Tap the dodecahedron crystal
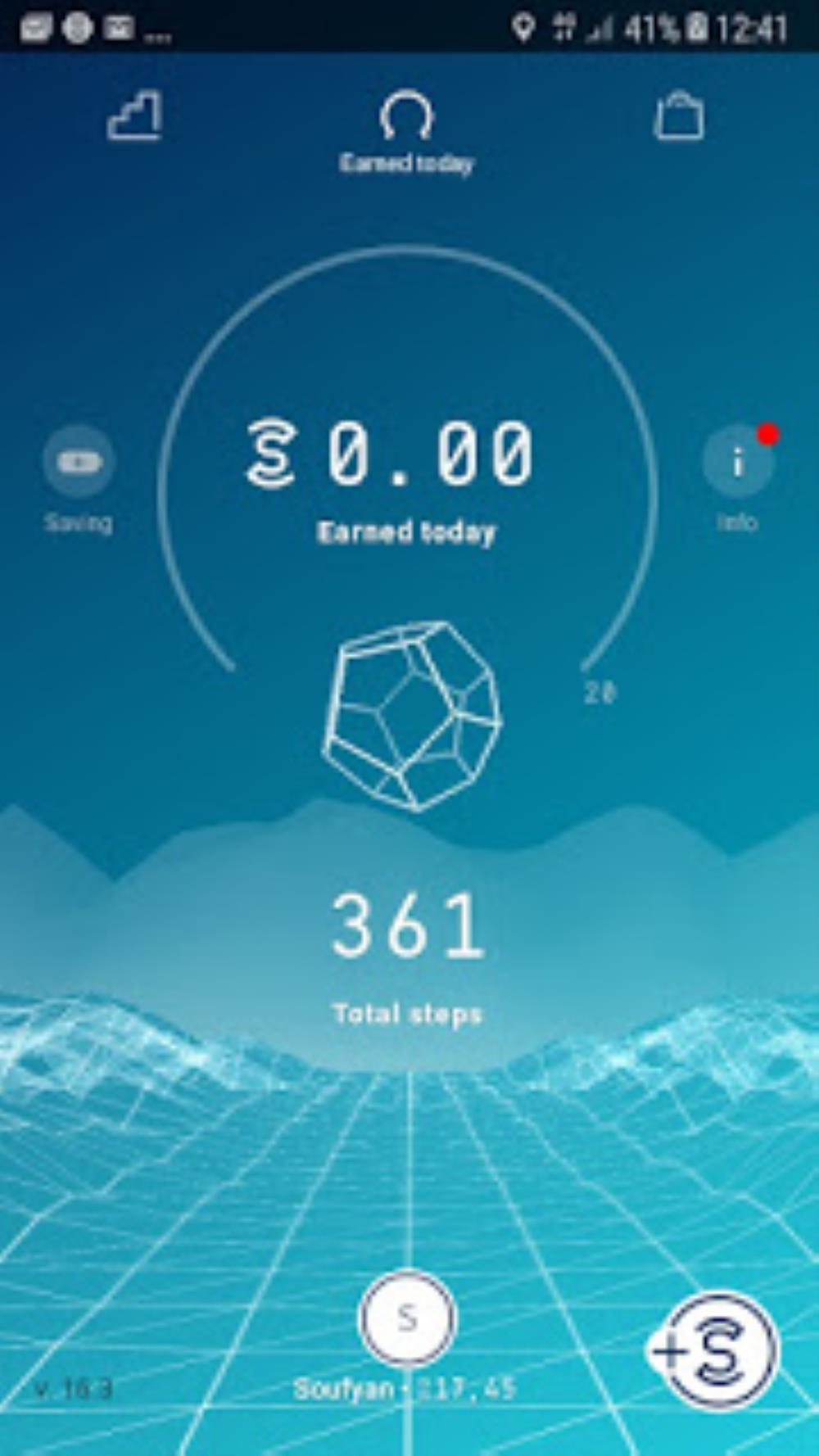The image size is (819, 1456). (411, 716)
